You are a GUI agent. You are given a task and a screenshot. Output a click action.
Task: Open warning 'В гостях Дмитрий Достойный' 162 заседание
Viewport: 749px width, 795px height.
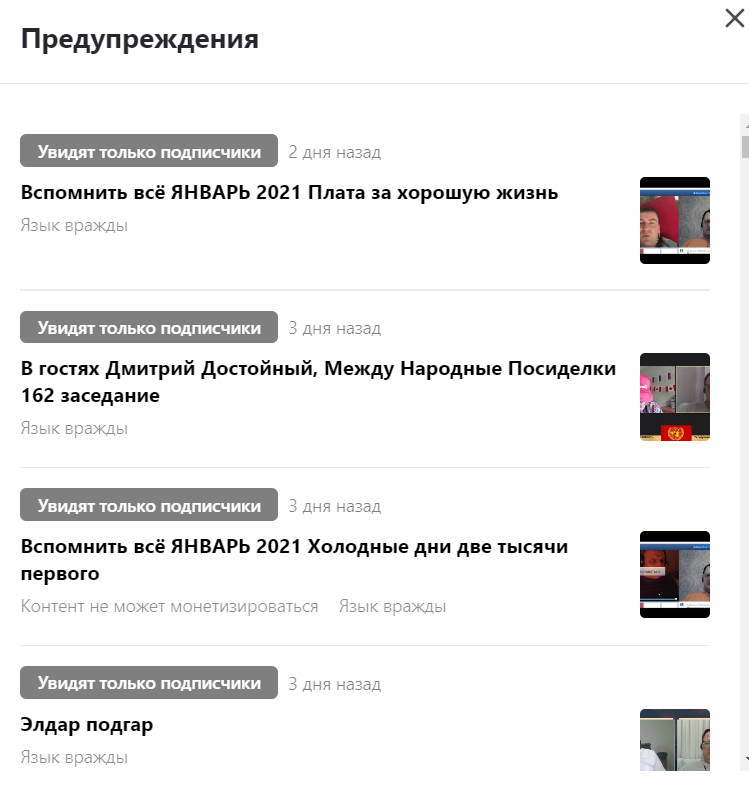[318, 382]
